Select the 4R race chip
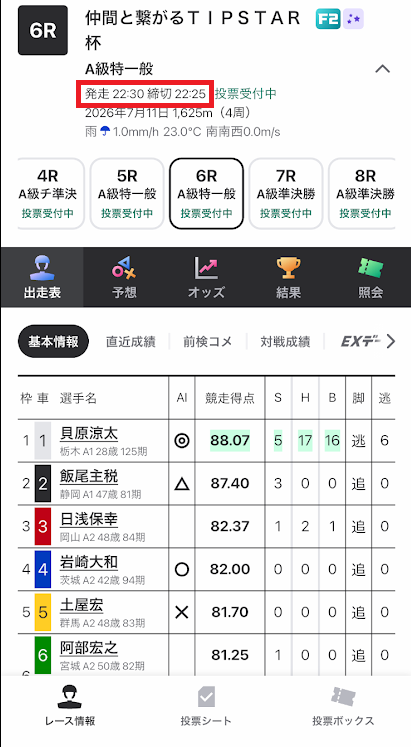The width and height of the screenshot is (411, 747). click(48, 193)
